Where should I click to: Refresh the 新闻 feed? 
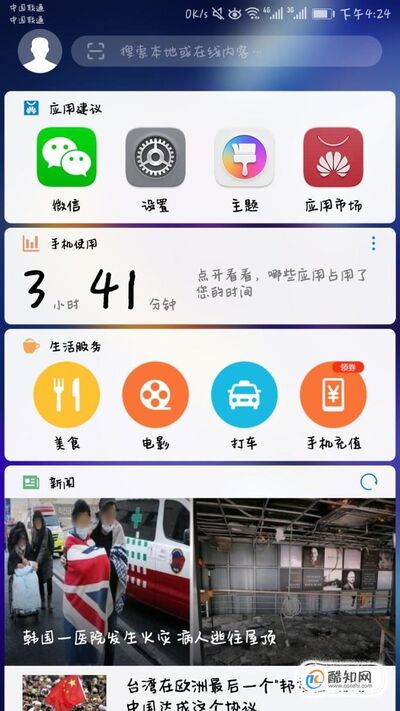coord(369,482)
